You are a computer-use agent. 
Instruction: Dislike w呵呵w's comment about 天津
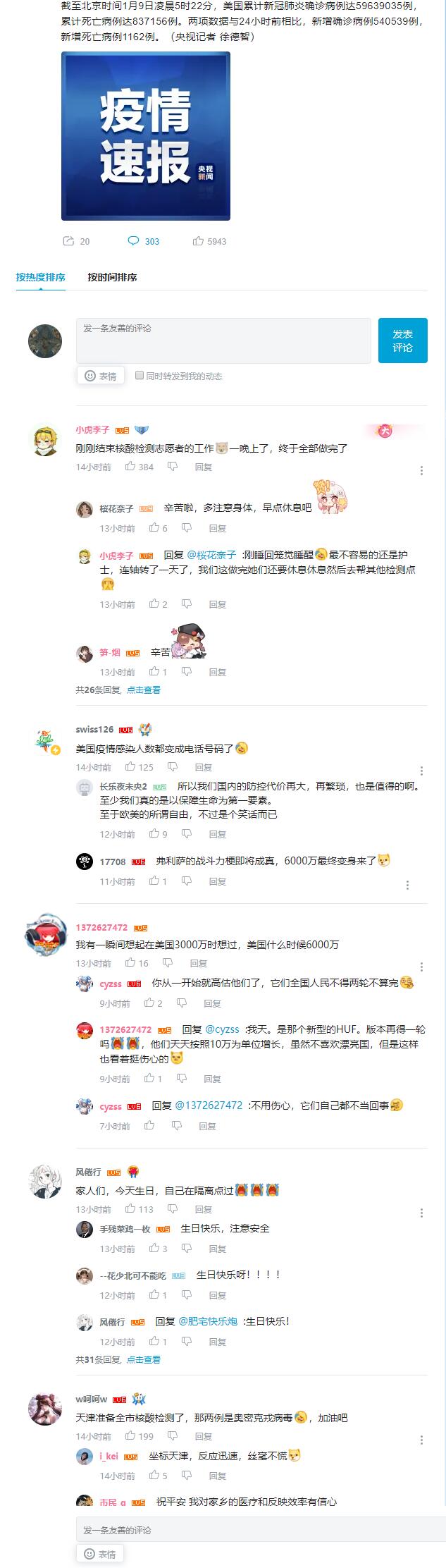point(172,1436)
